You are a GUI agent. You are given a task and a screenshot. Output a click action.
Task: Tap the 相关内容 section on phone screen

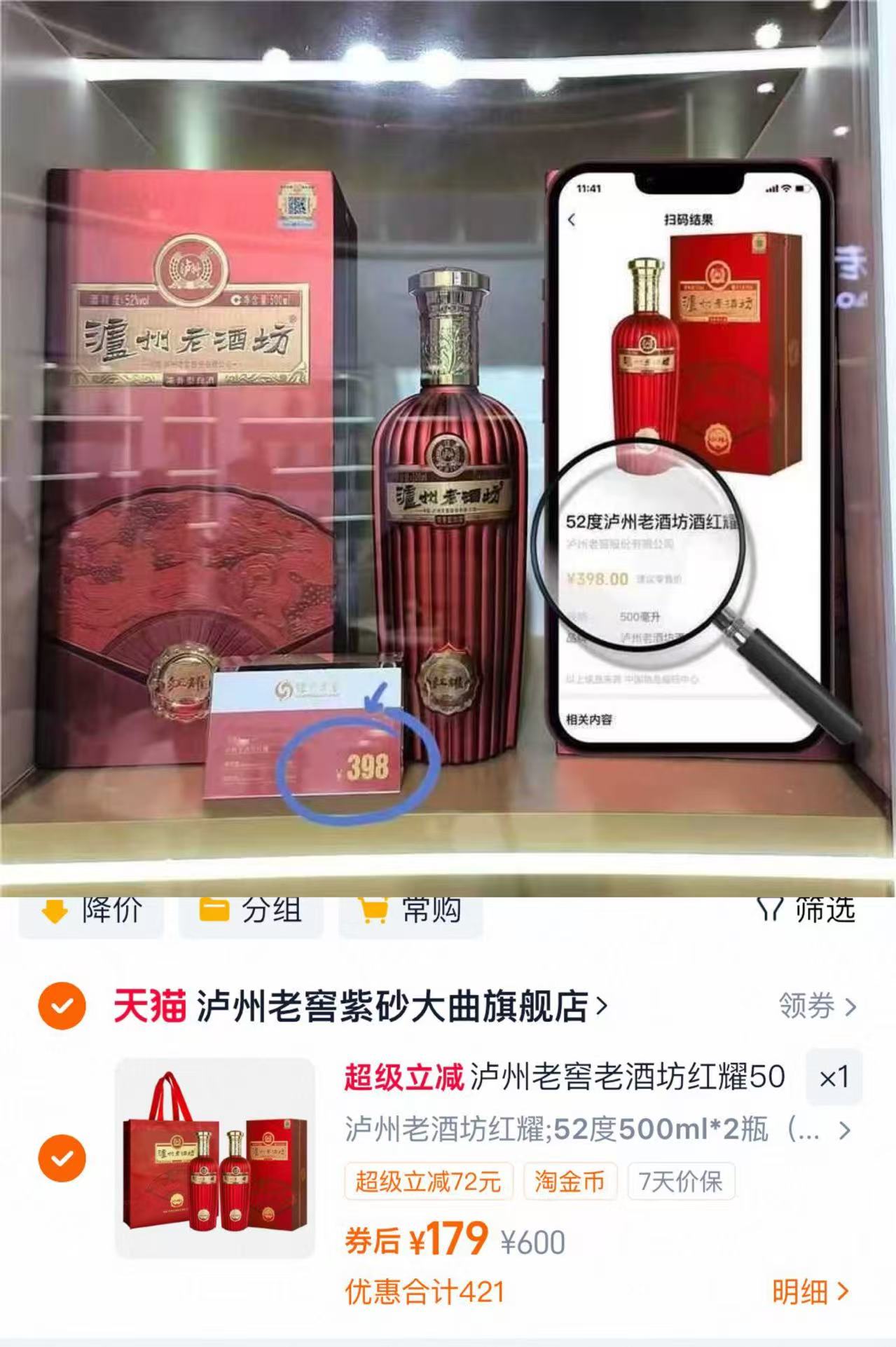pyautogui.click(x=592, y=720)
